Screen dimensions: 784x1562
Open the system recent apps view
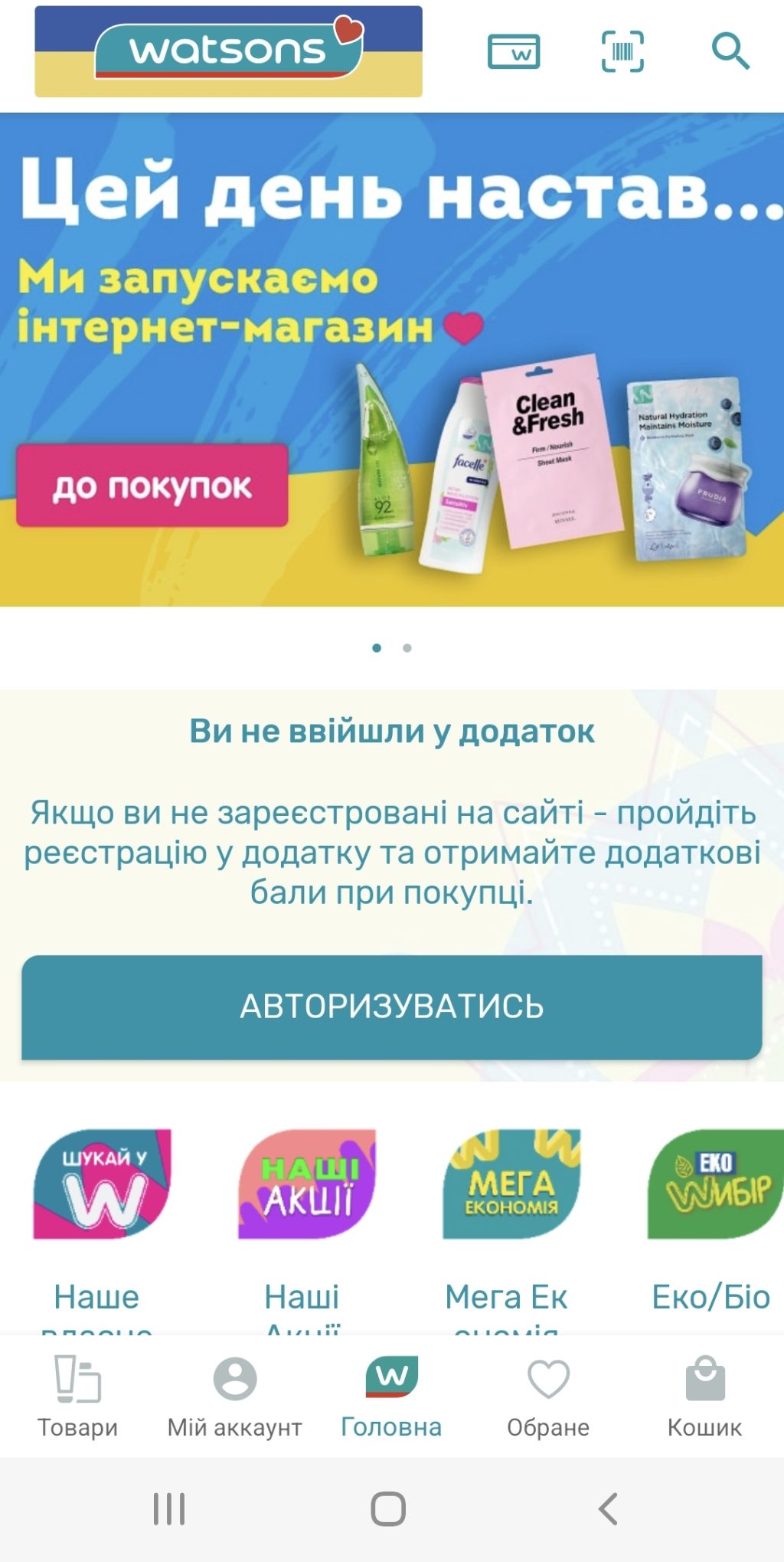tap(169, 1509)
